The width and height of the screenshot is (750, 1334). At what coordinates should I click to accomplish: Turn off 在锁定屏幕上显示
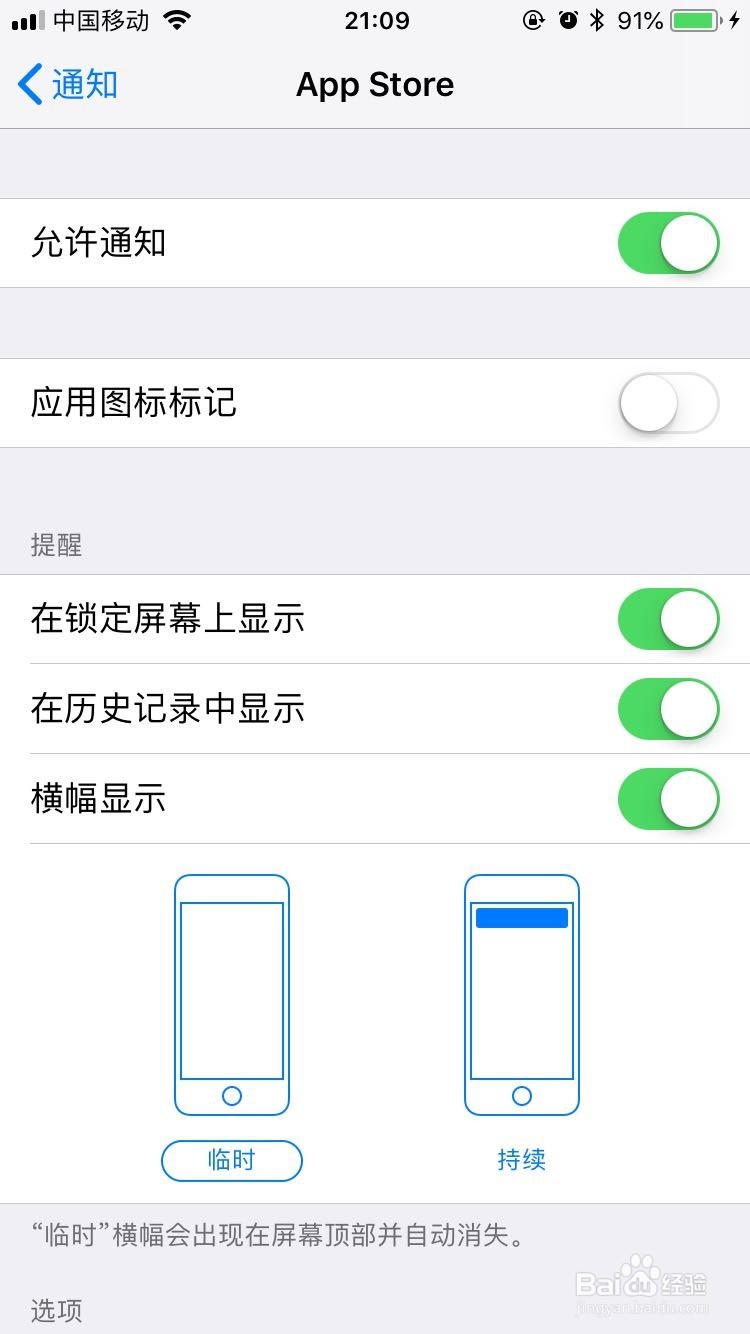click(x=668, y=619)
